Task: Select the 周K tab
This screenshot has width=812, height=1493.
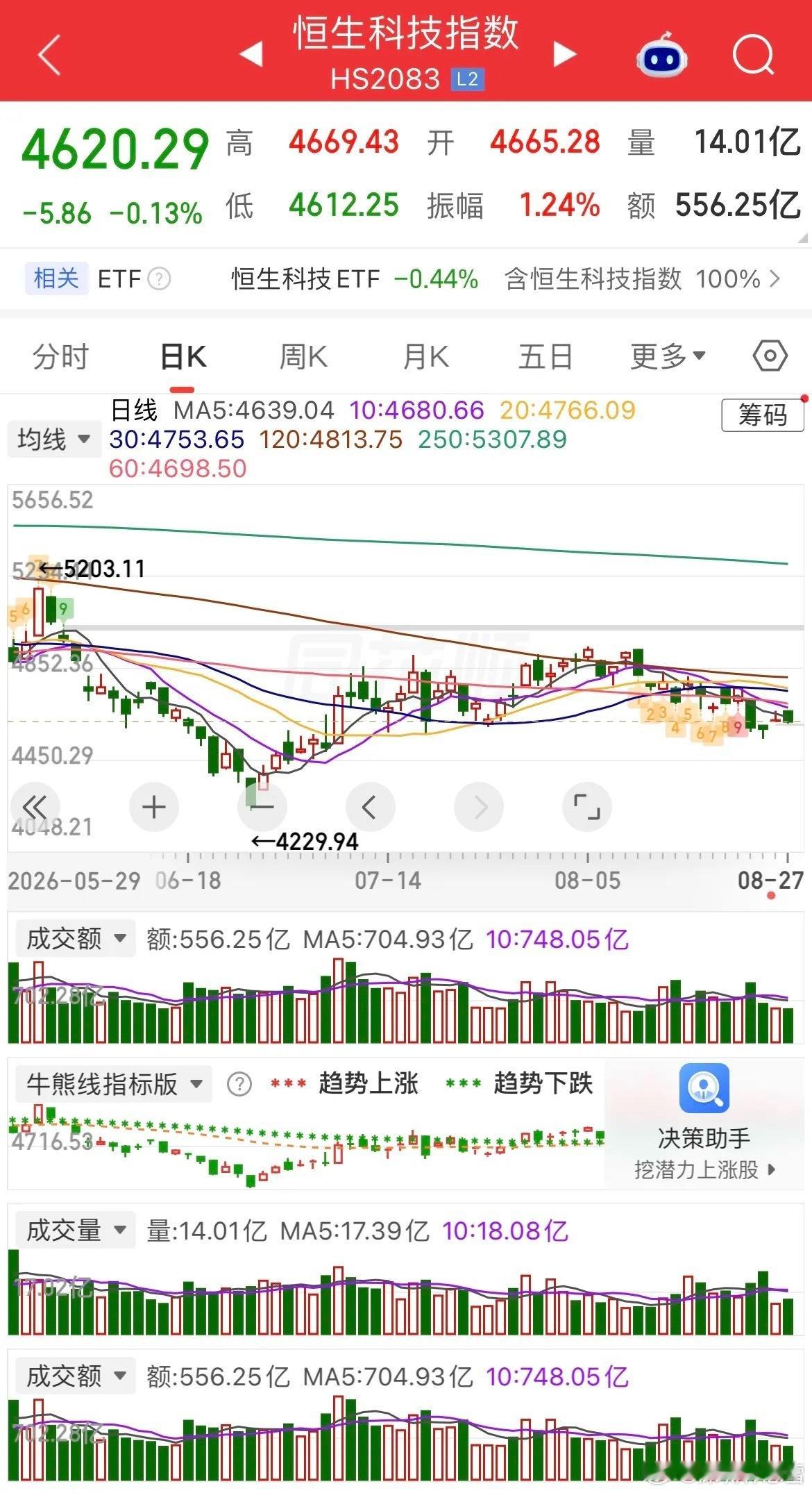Action: (x=303, y=357)
